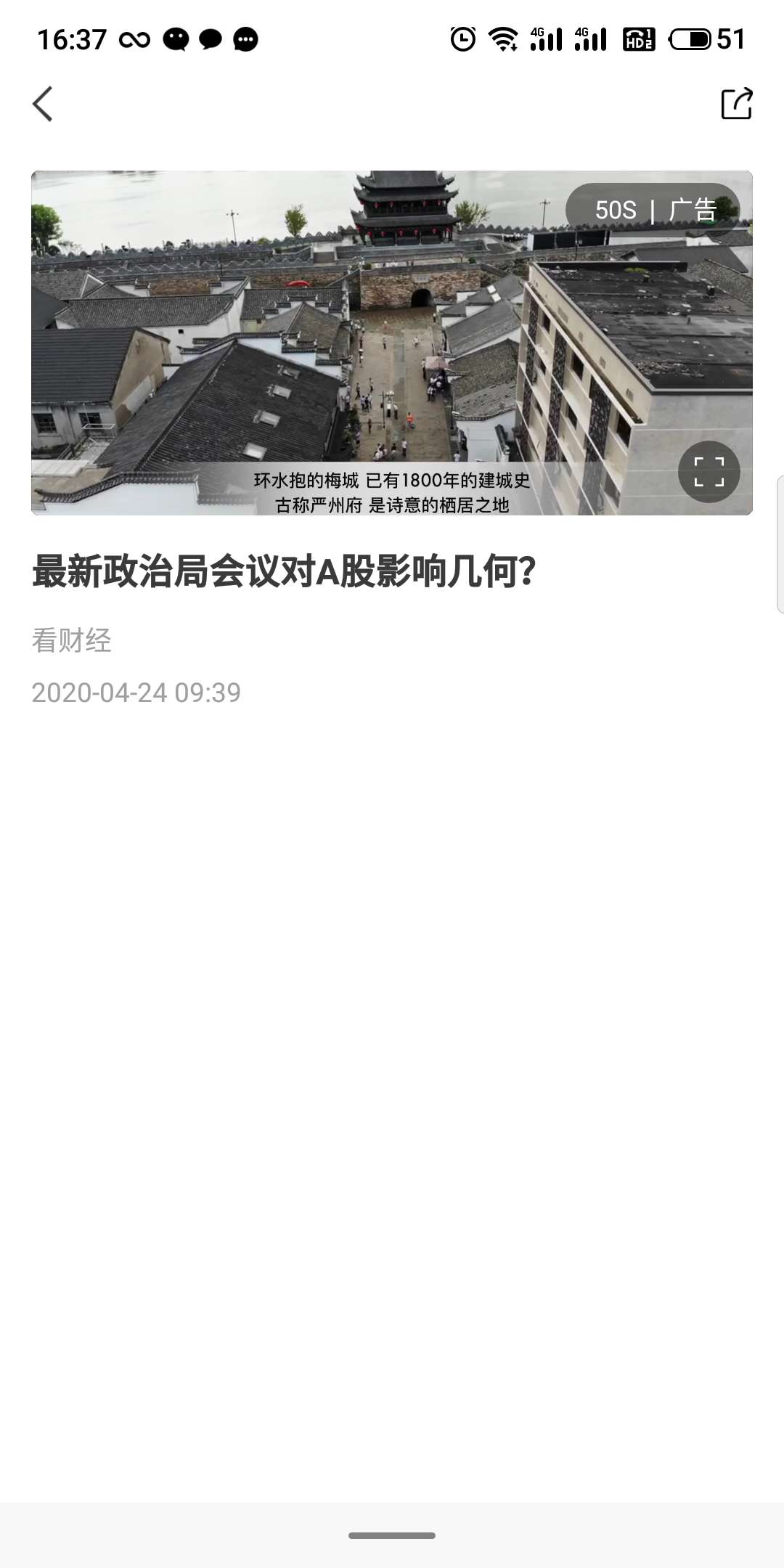This screenshot has height=1568, width=784.
Task: Tap the back arrow to exit article
Action: click(44, 104)
